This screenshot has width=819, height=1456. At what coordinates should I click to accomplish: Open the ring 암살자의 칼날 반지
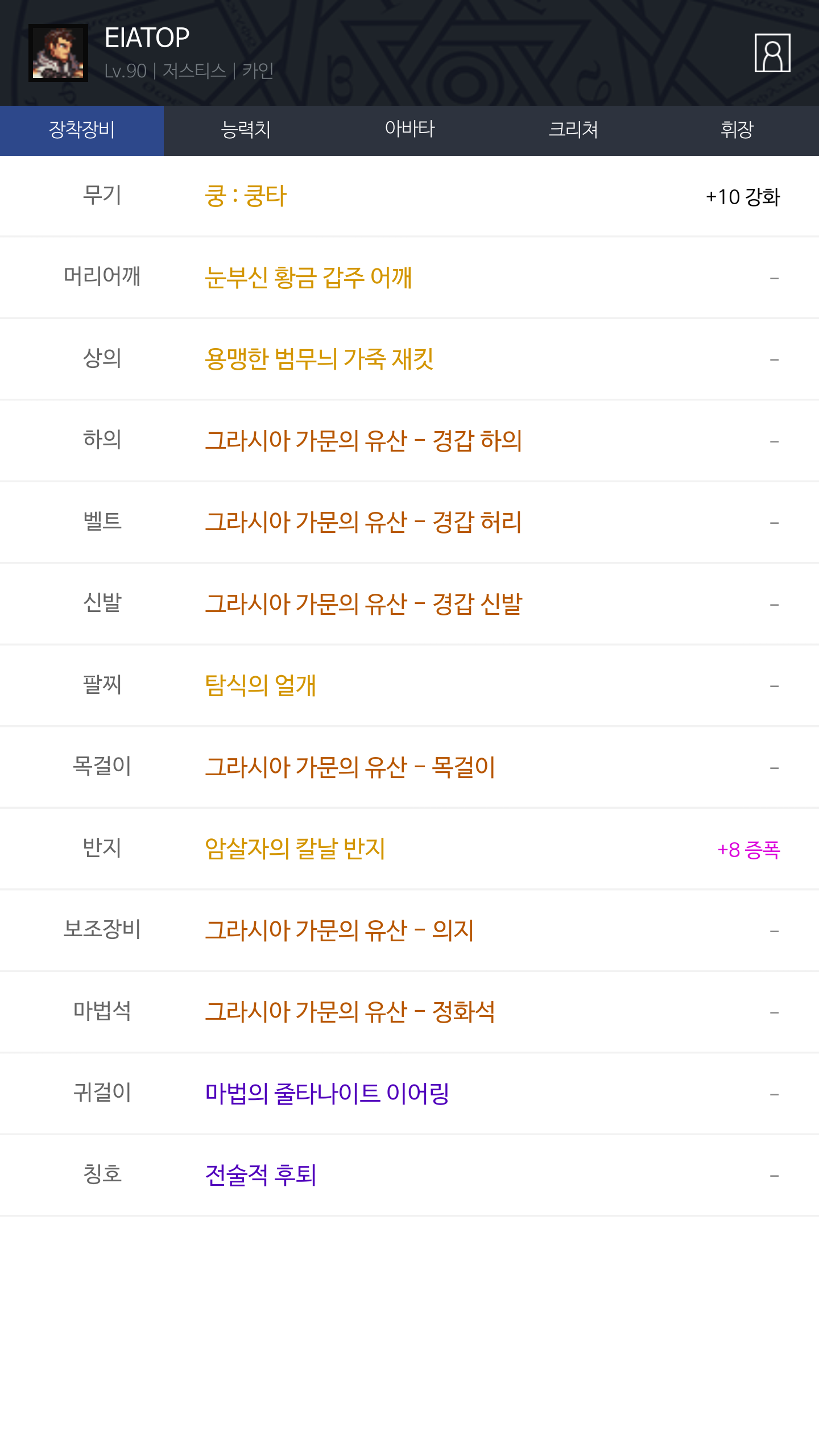click(295, 849)
